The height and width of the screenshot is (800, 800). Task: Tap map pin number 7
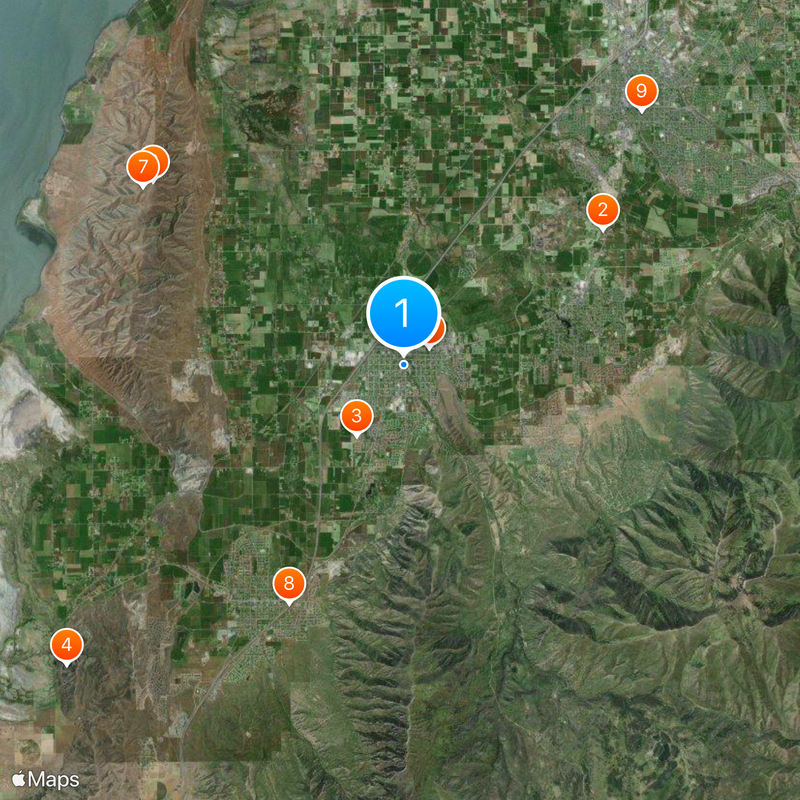click(142, 167)
